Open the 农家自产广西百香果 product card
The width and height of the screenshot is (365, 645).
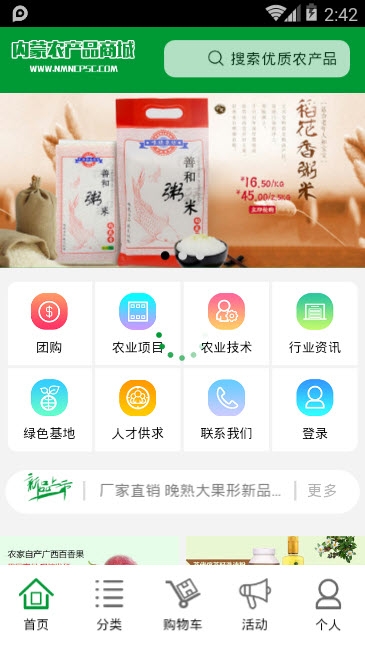(89, 550)
